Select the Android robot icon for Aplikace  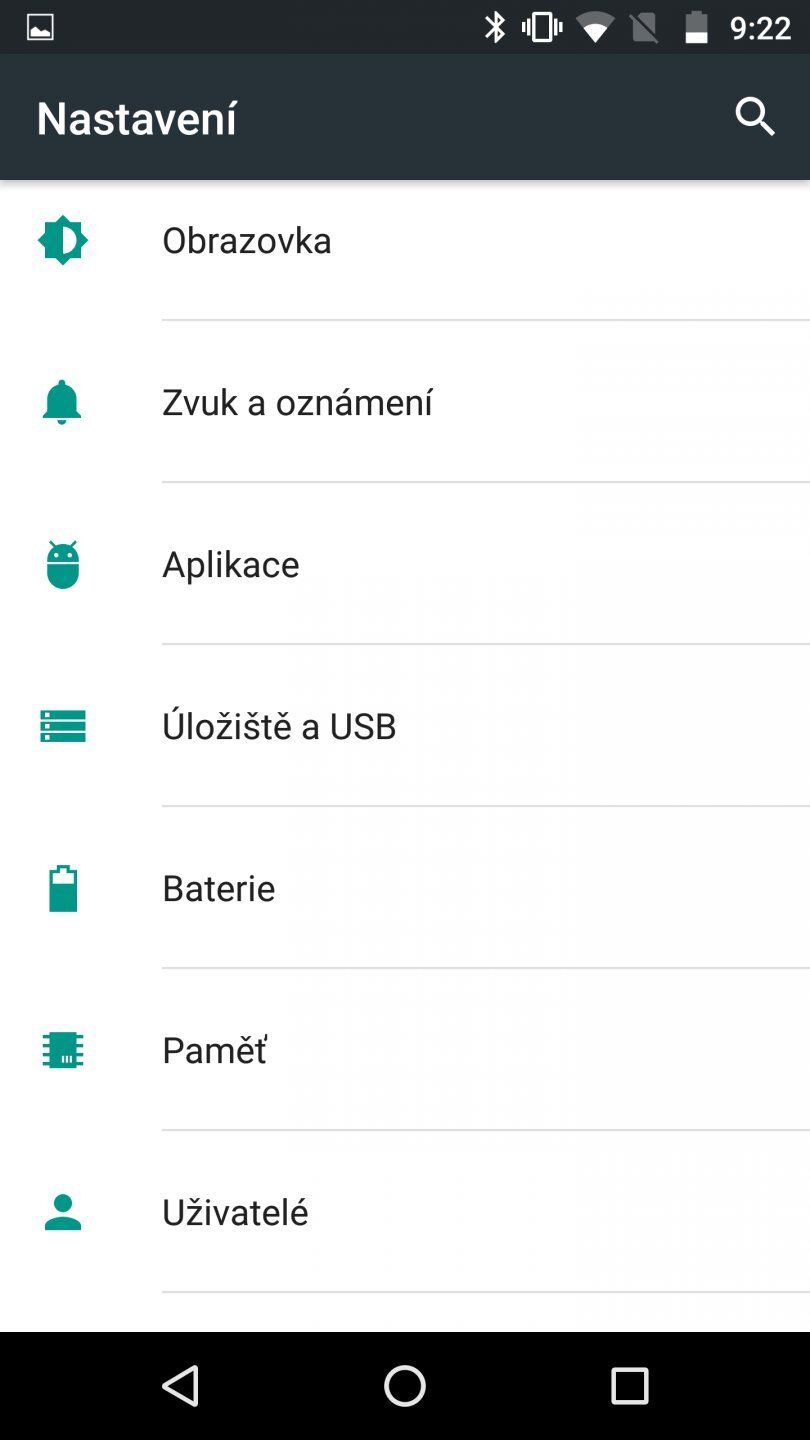63,564
